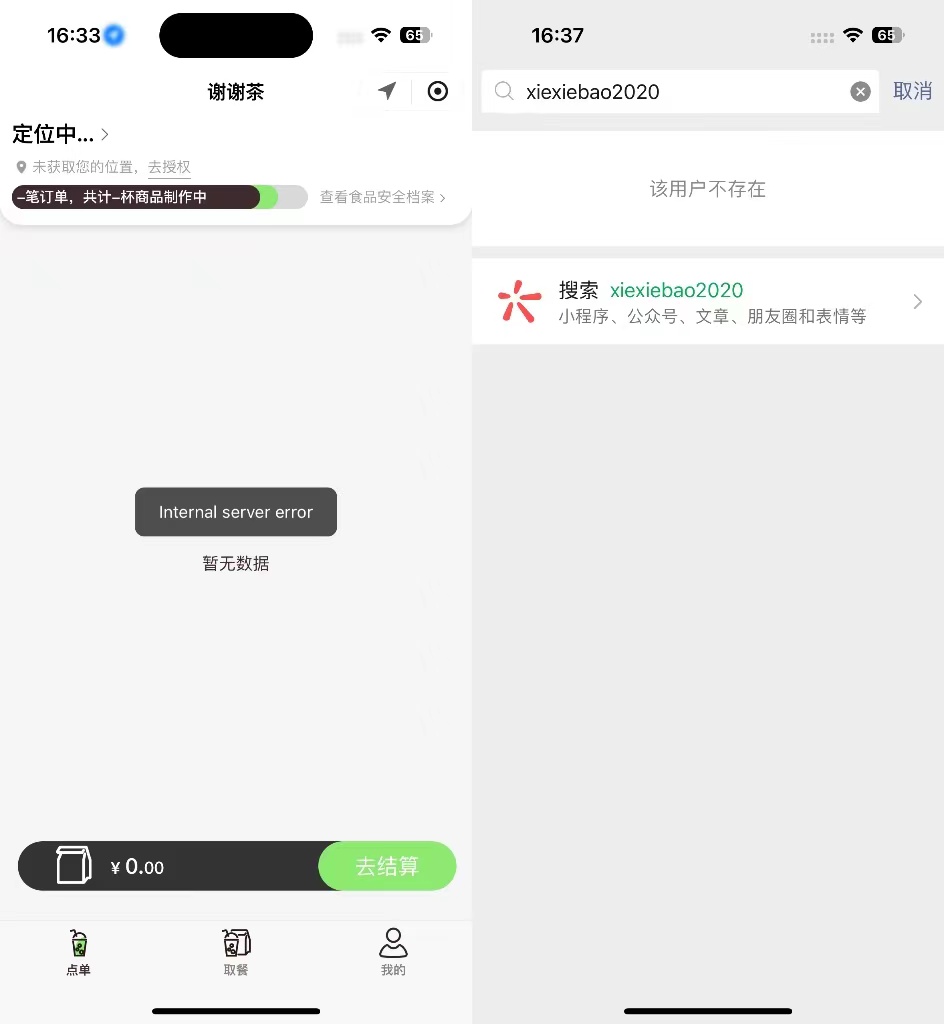Open 搜索 xiexiebao2020 results row
The width and height of the screenshot is (944, 1024).
[x=708, y=302]
